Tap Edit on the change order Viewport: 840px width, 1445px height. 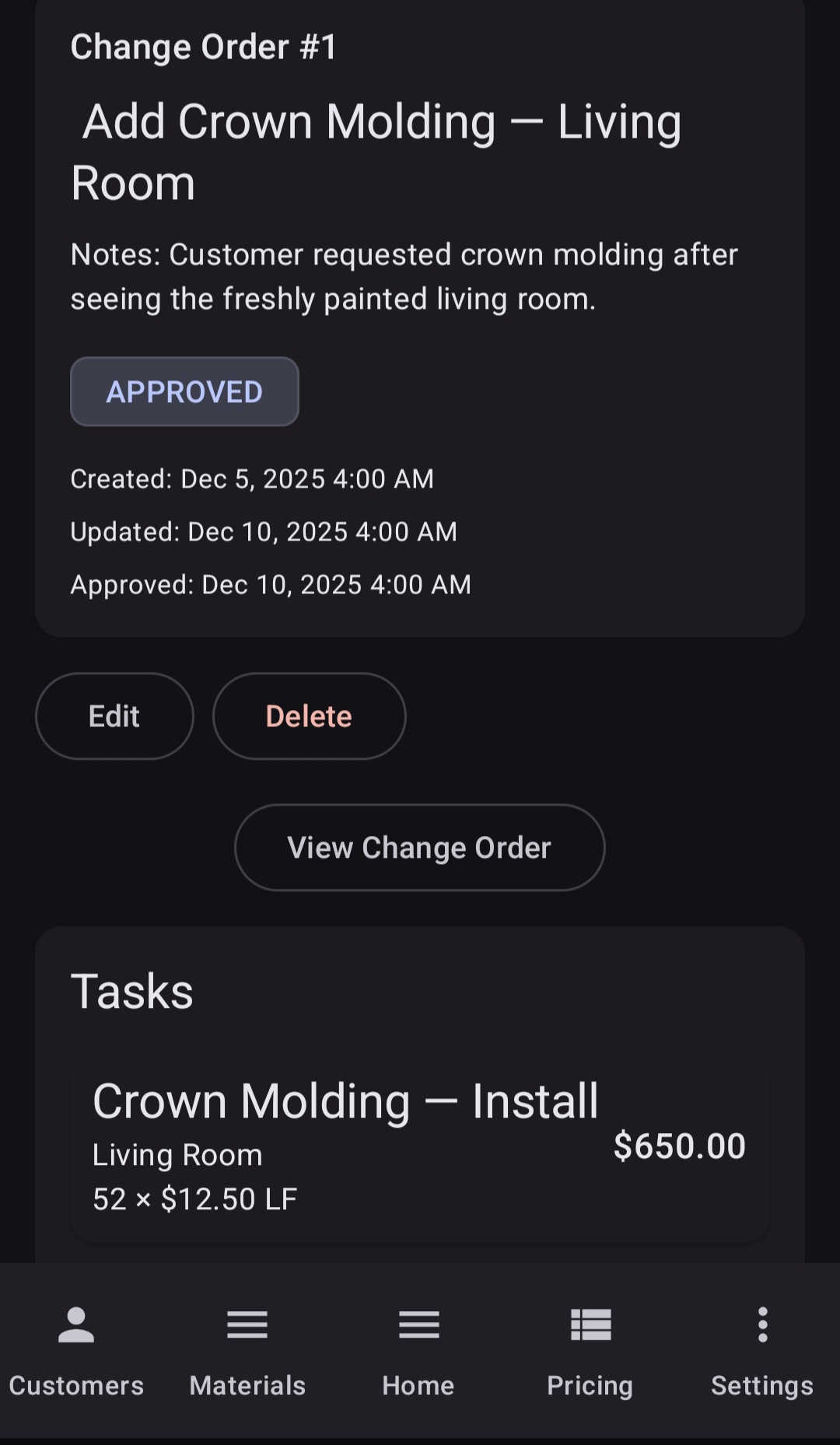(x=114, y=716)
